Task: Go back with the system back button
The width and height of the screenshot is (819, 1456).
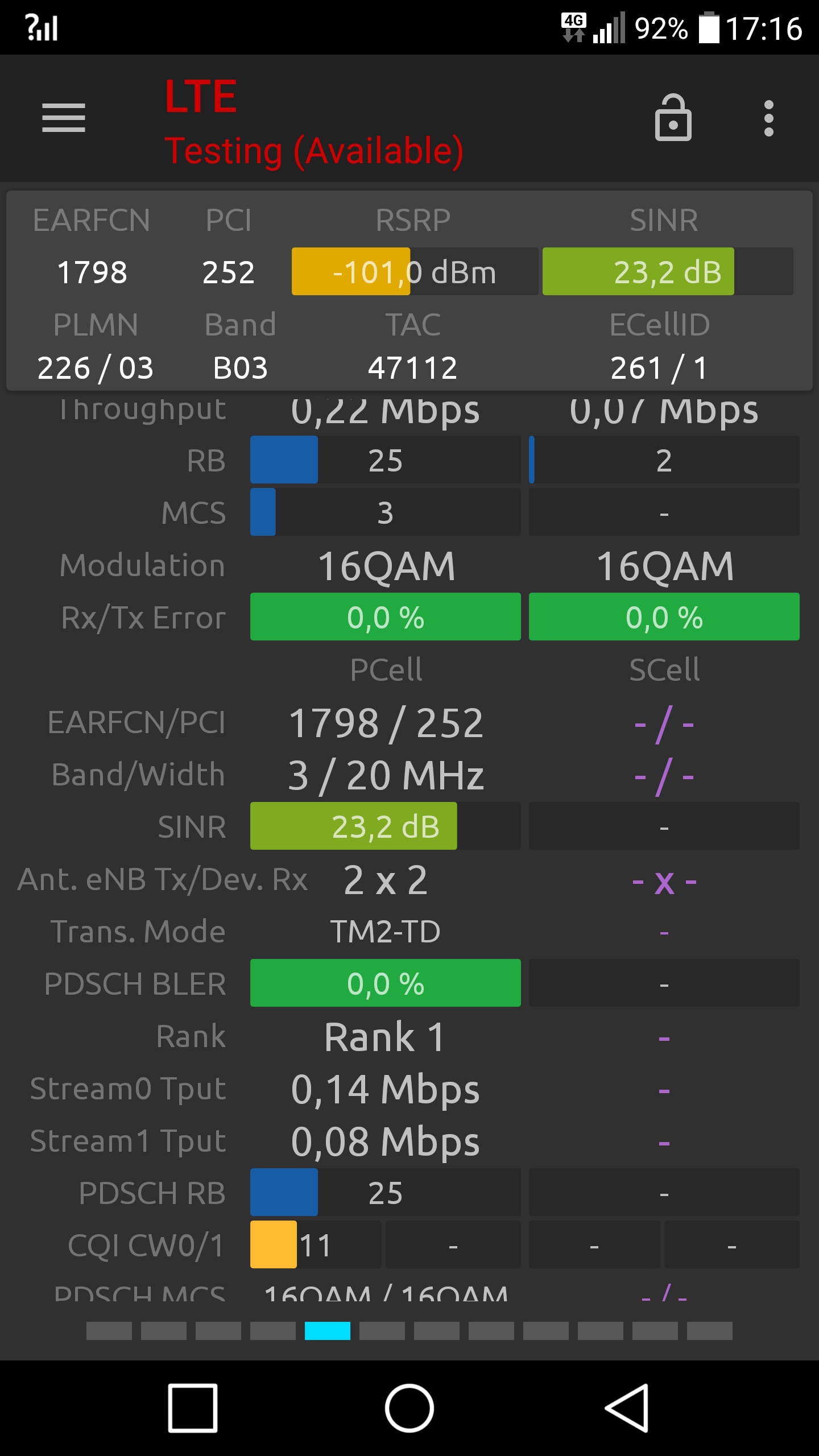Action: [627, 1408]
